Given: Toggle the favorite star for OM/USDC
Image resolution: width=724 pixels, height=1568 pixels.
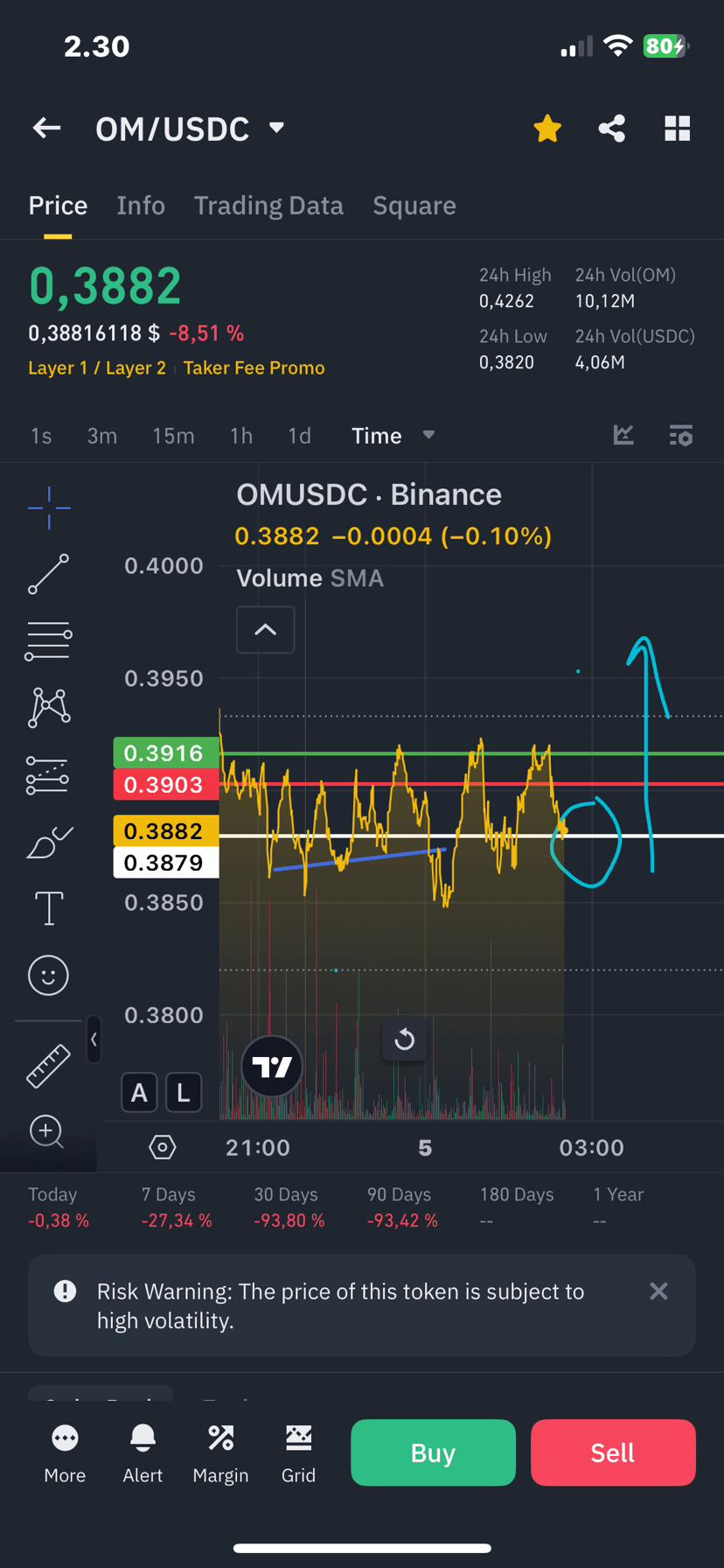Looking at the screenshot, I should point(547,129).
